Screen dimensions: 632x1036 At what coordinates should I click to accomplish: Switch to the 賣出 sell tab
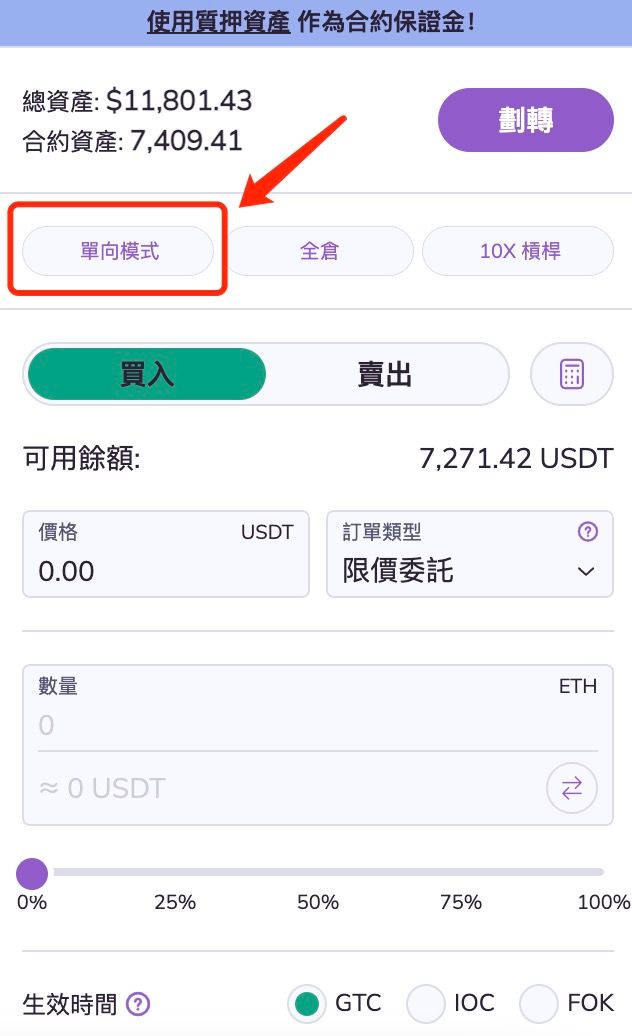point(384,374)
